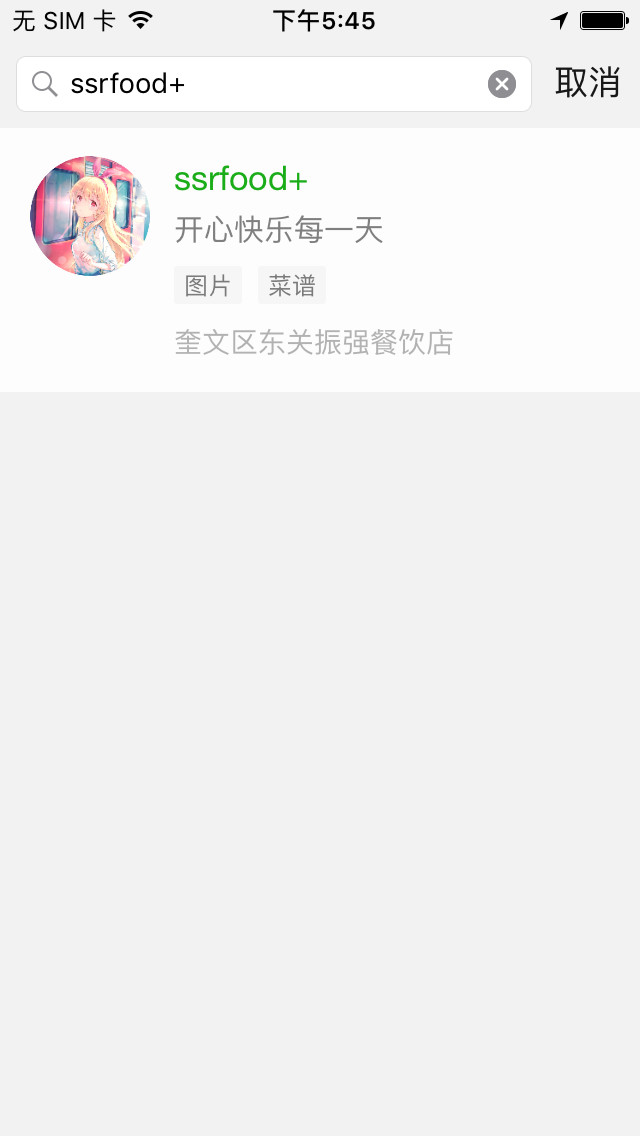Open the ssrfood+ search result

tap(320, 259)
